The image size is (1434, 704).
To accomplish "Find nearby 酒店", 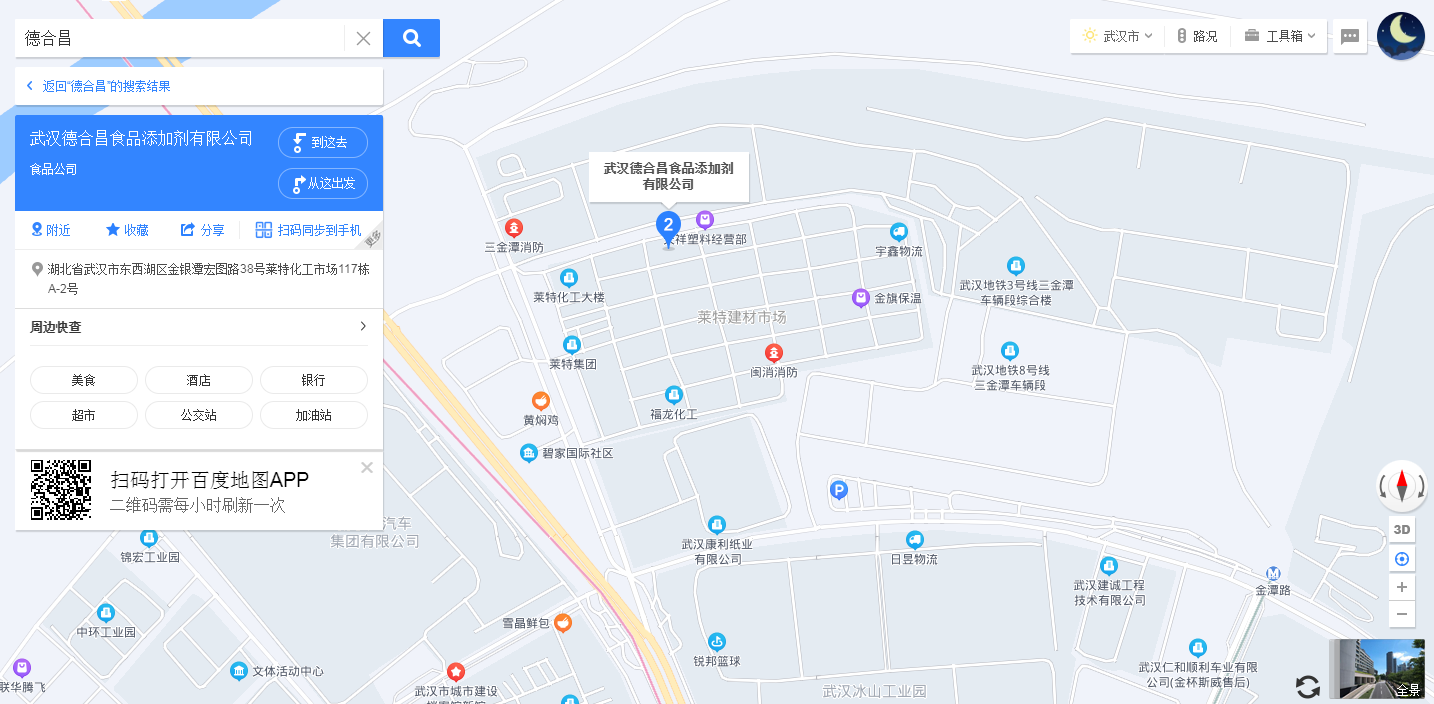I will [x=199, y=380].
